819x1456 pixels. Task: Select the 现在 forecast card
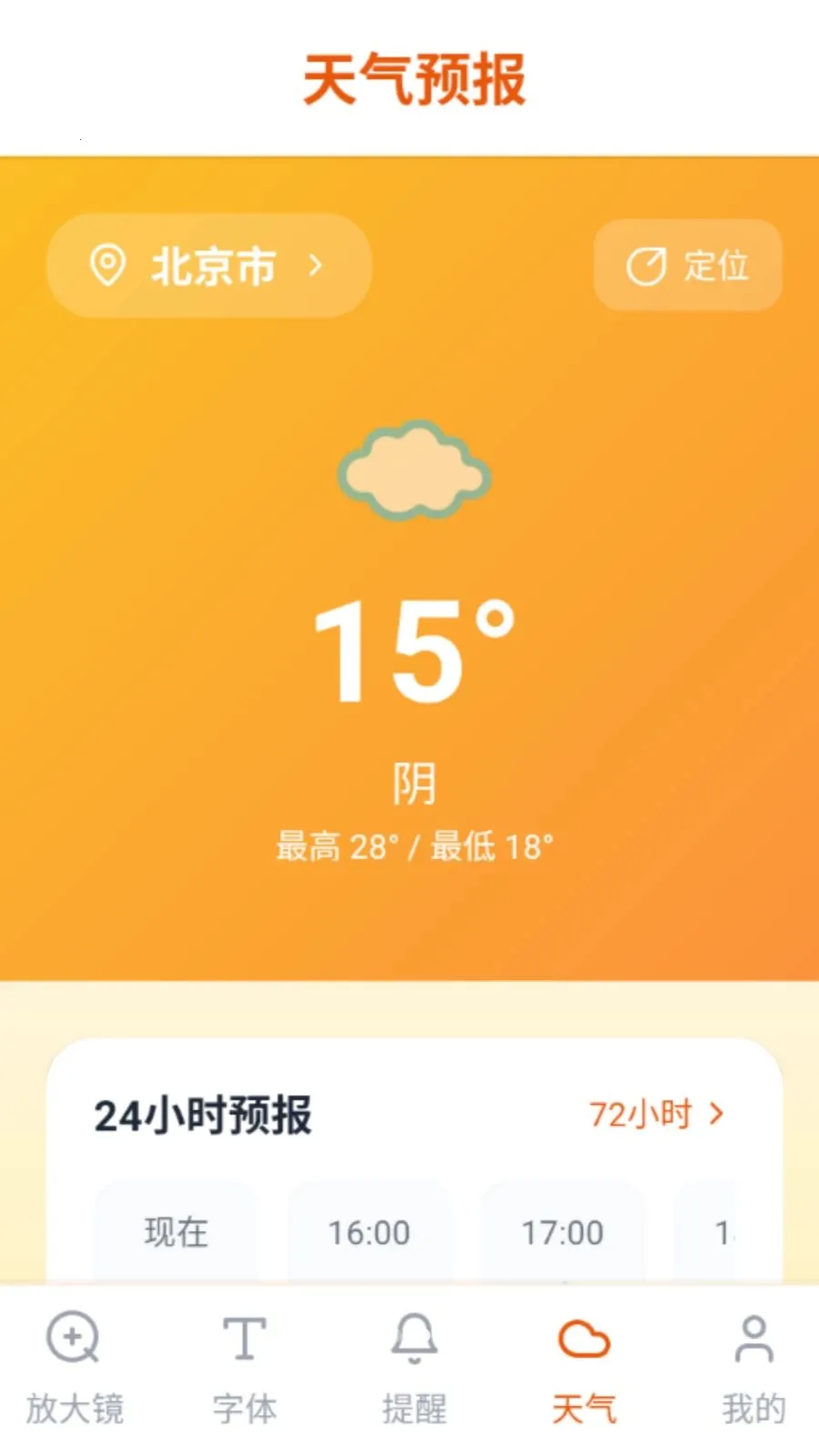pyautogui.click(x=176, y=1234)
